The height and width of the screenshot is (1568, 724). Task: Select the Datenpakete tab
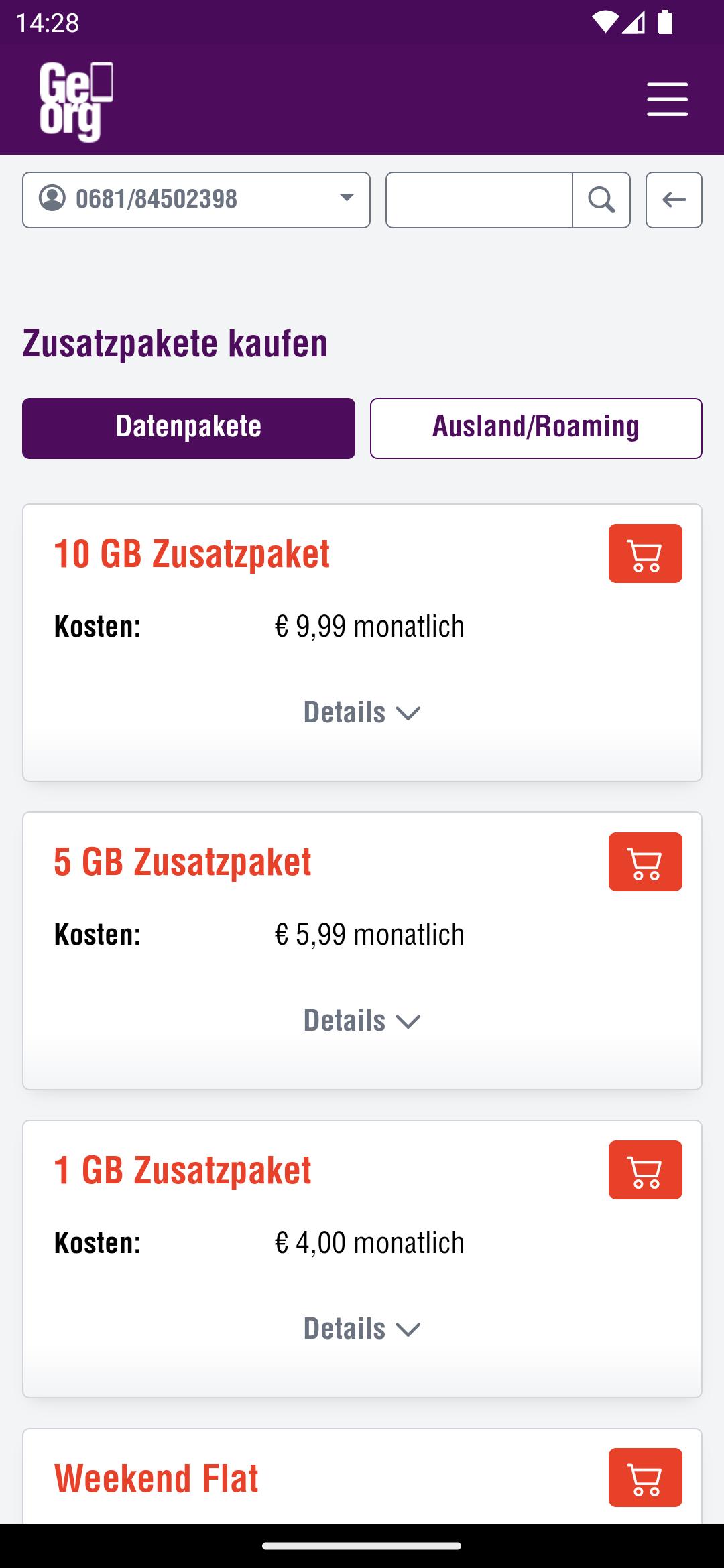tap(188, 428)
